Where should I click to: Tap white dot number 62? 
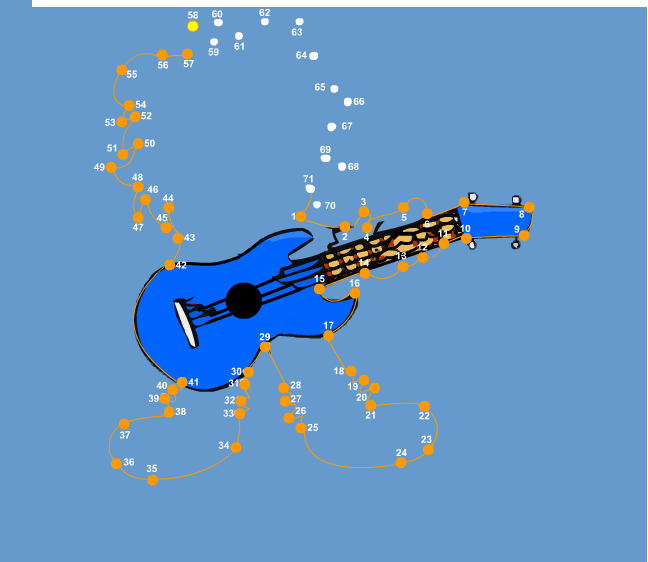[x=265, y=21]
